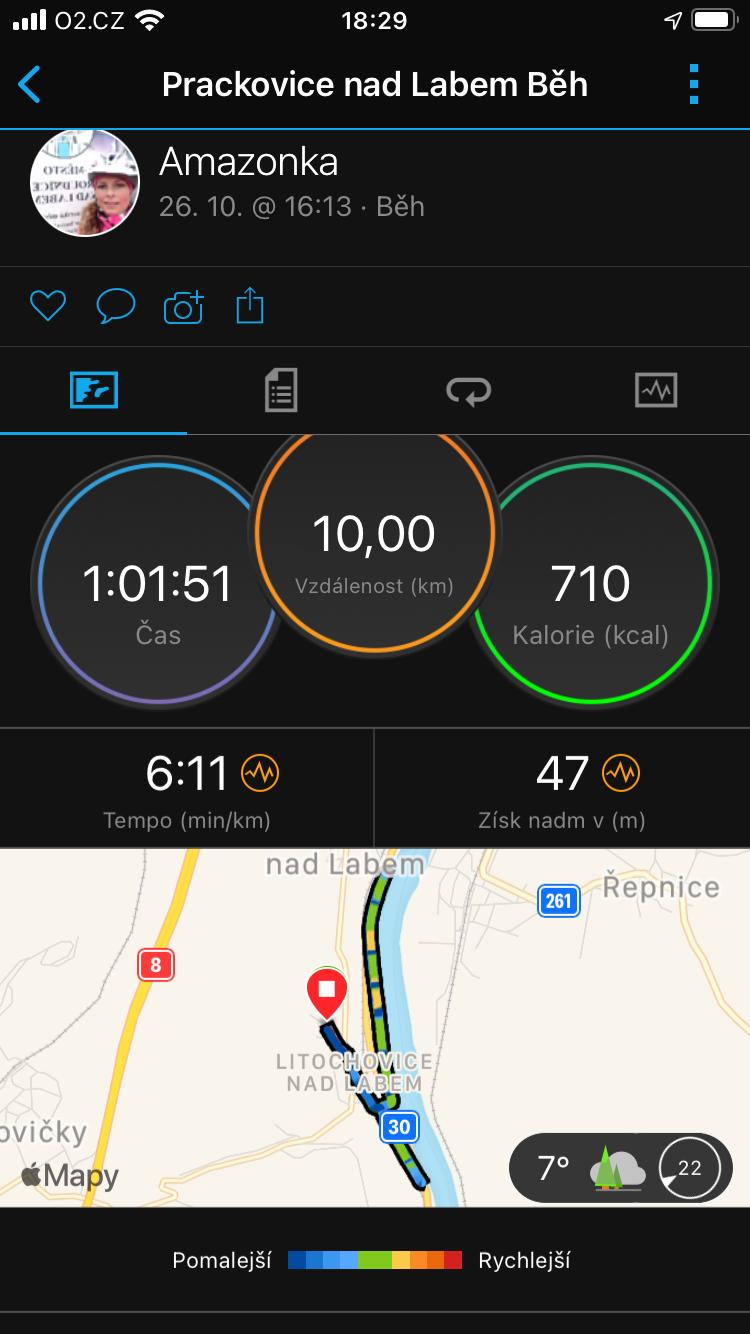Select the overview tab with shoe icon

pyautogui.click(x=94, y=390)
